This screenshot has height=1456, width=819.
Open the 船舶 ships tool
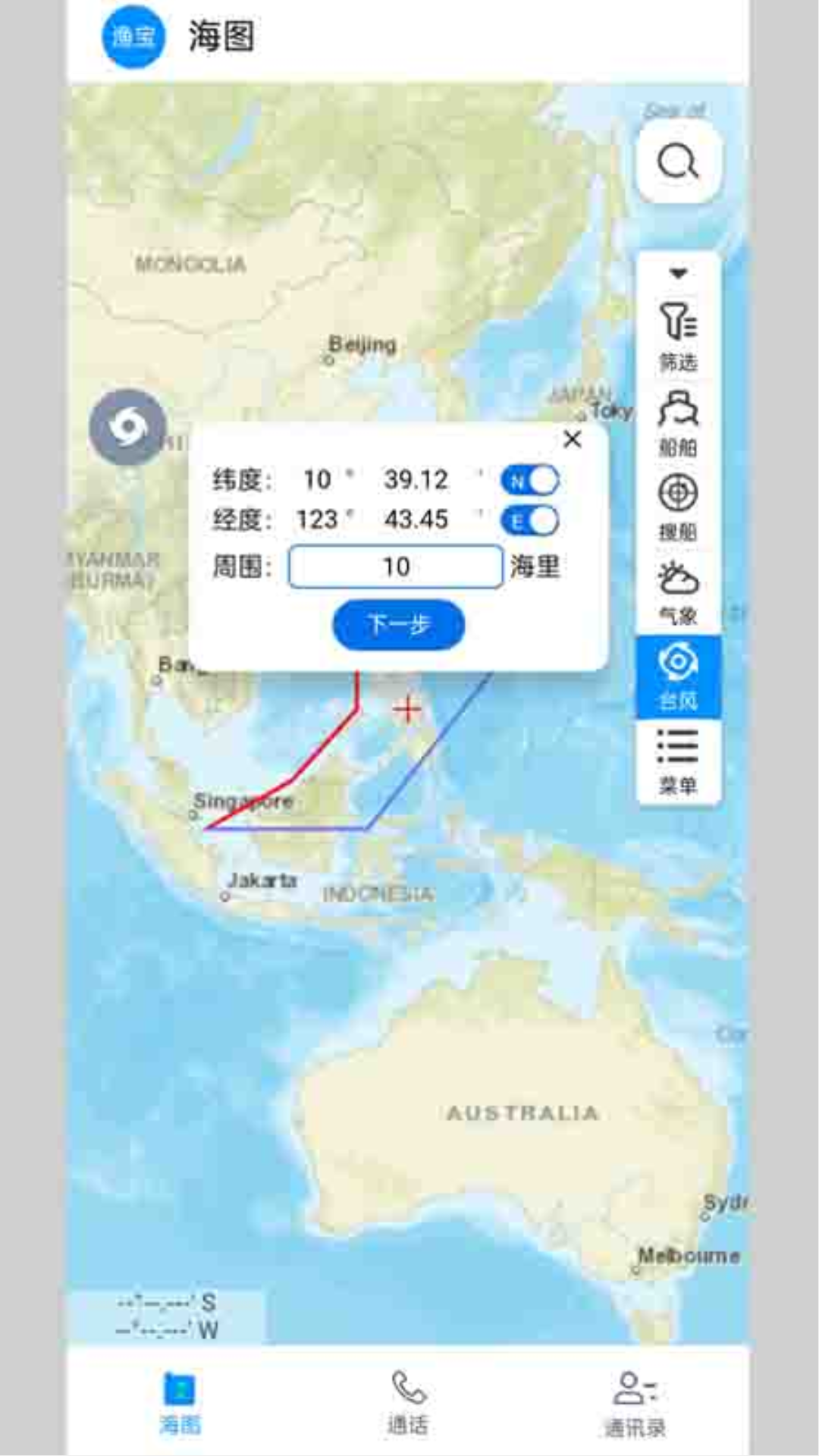click(678, 423)
